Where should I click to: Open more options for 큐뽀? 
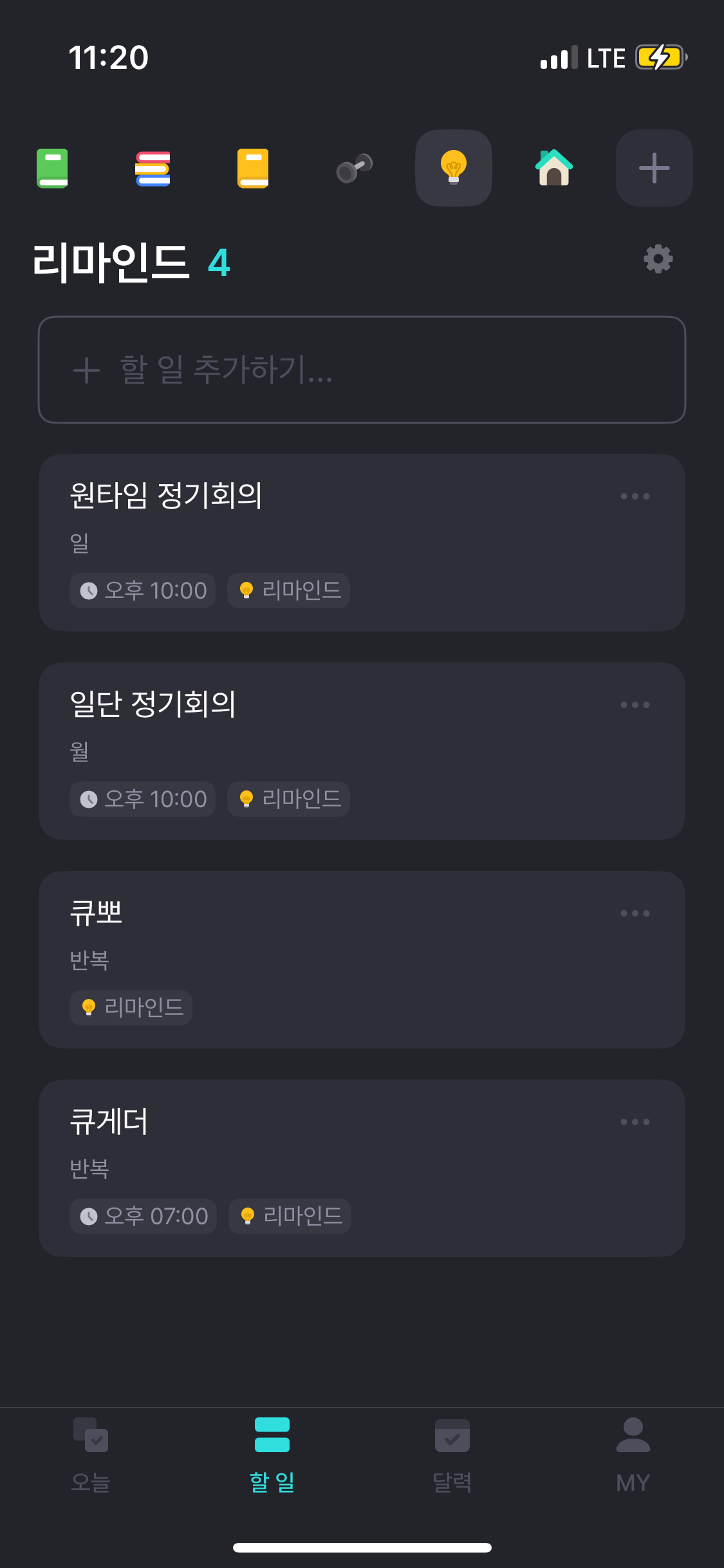(x=635, y=913)
